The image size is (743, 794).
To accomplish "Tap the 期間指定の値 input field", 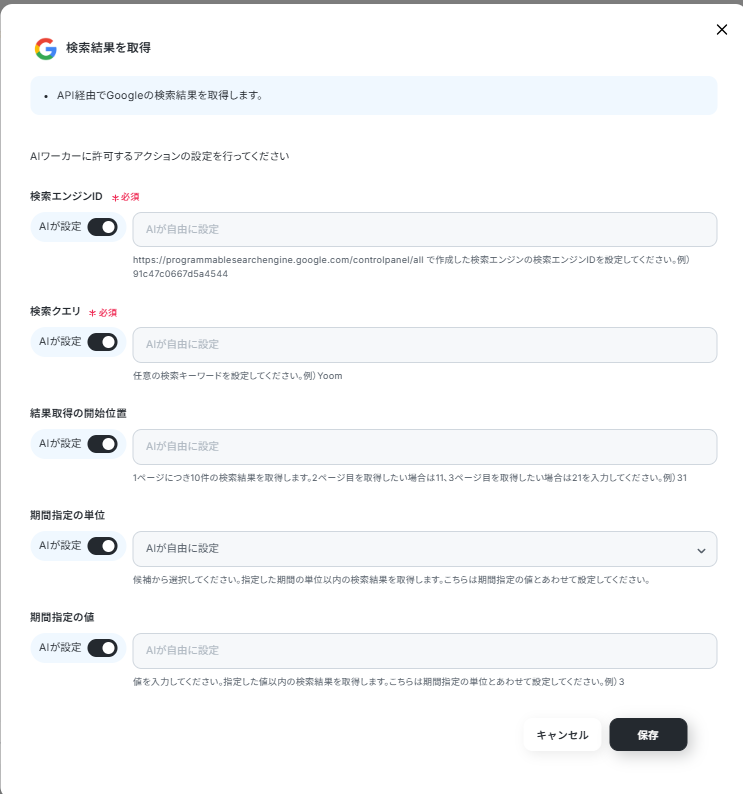I will [x=424, y=650].
